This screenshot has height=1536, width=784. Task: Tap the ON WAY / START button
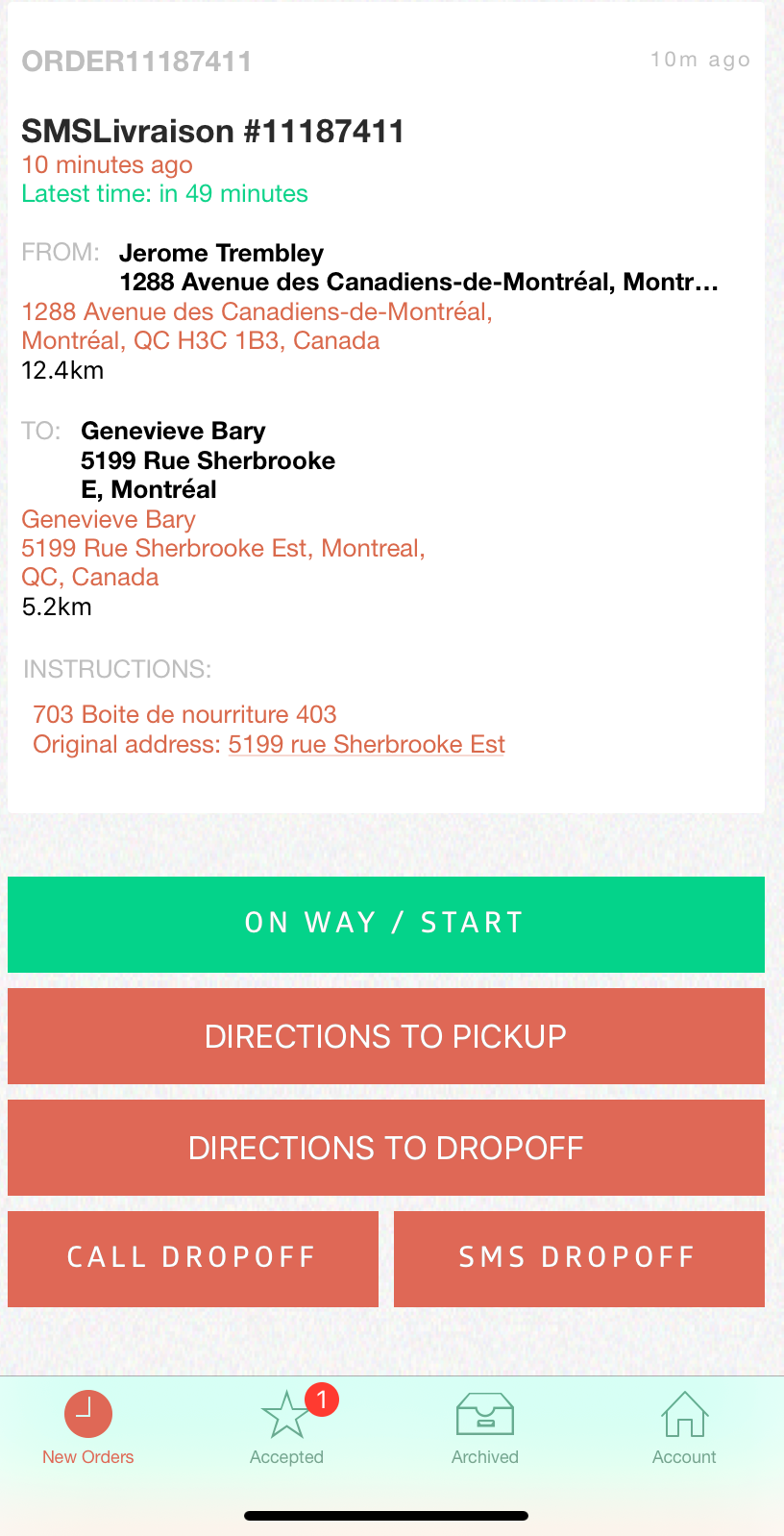(385, 924)
